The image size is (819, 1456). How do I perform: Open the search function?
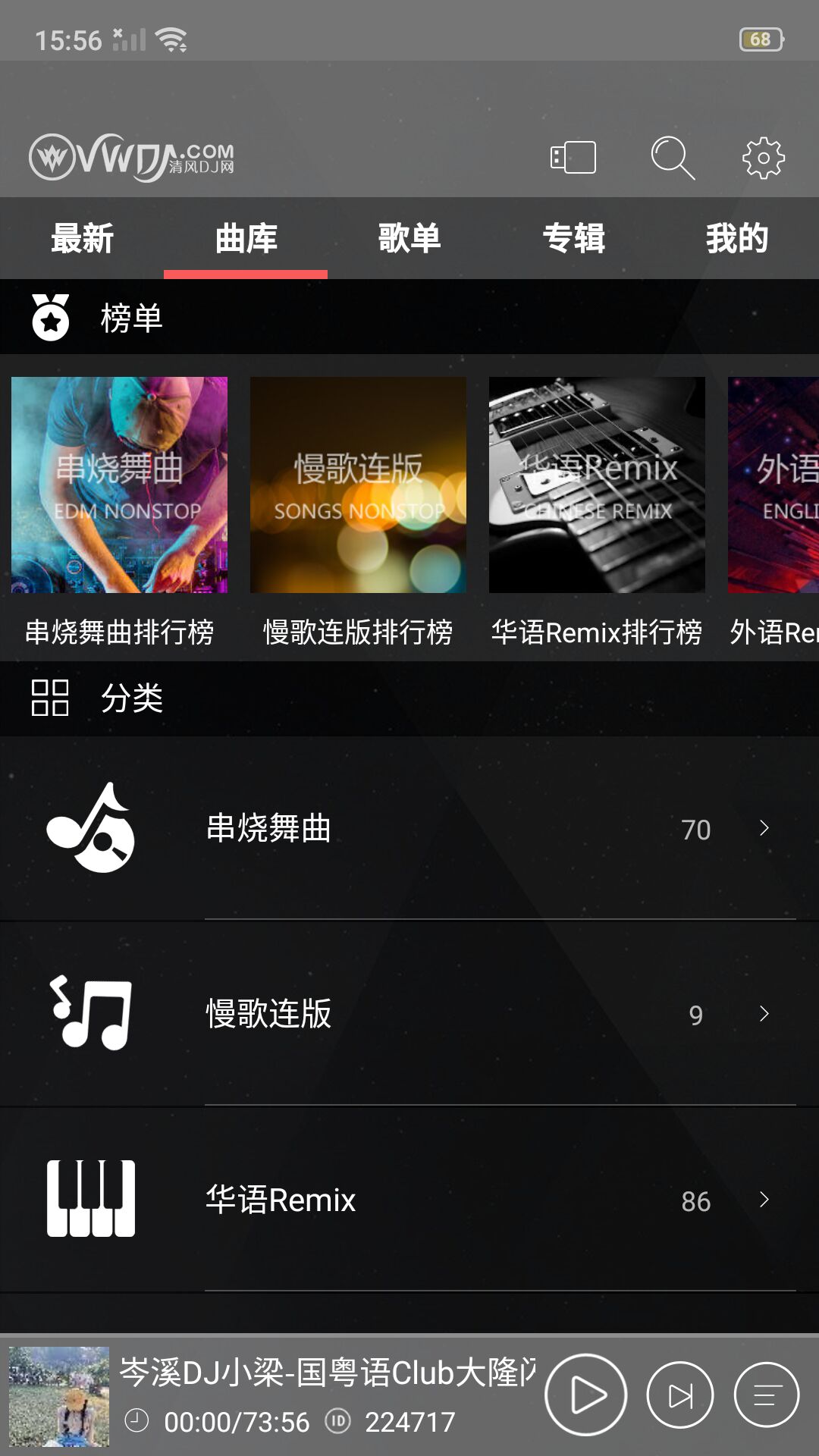672,157
